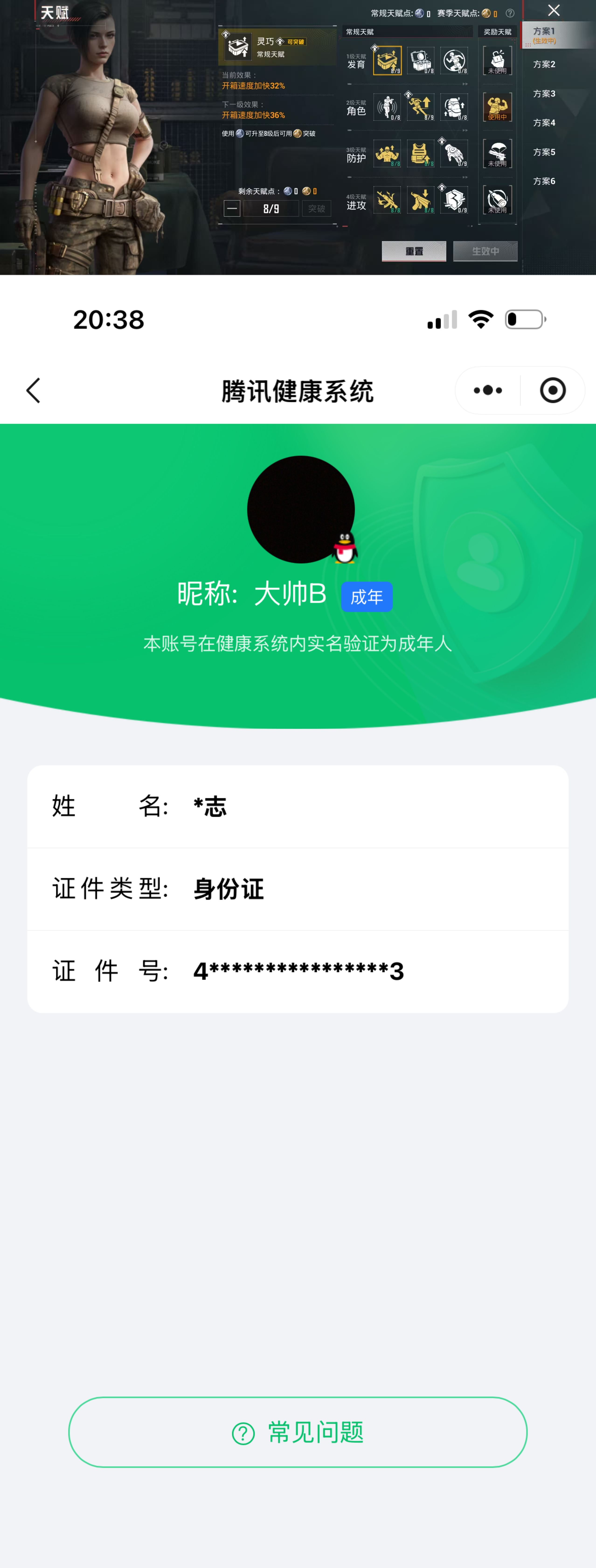Viewport: 596px width, 1568px height.
Task: Decrease talent level with the minus stepper
Action: 232,208
